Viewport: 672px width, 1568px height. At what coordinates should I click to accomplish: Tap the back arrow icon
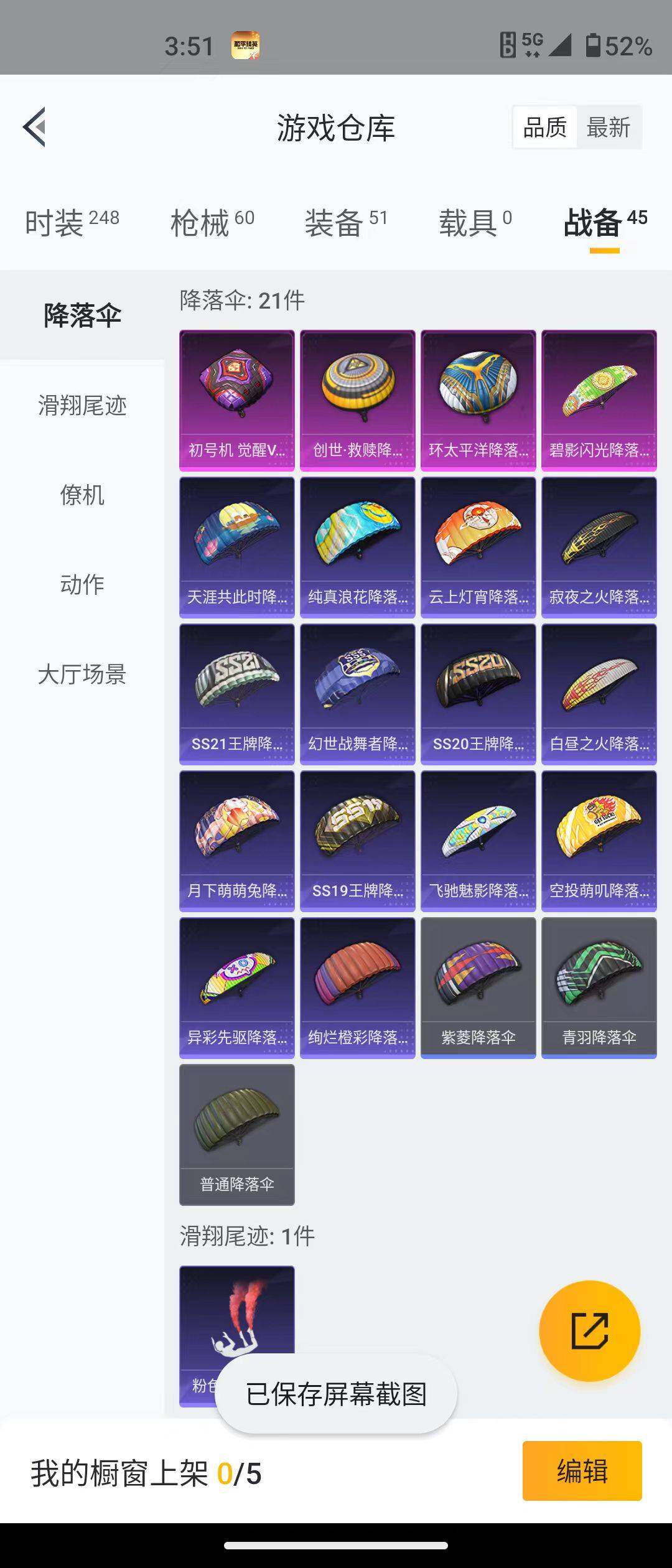point(35,127)
